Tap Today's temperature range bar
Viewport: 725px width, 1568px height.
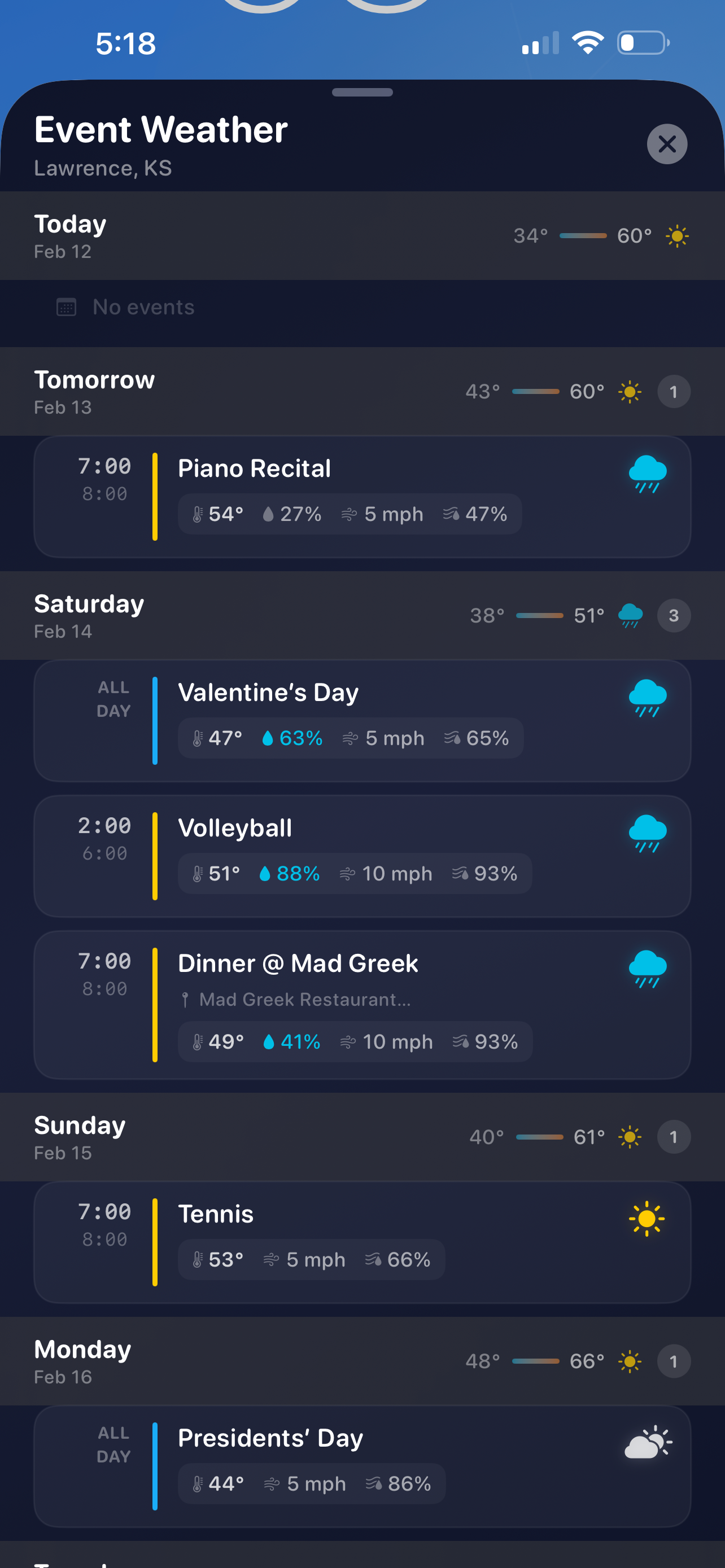click(583, 235)
